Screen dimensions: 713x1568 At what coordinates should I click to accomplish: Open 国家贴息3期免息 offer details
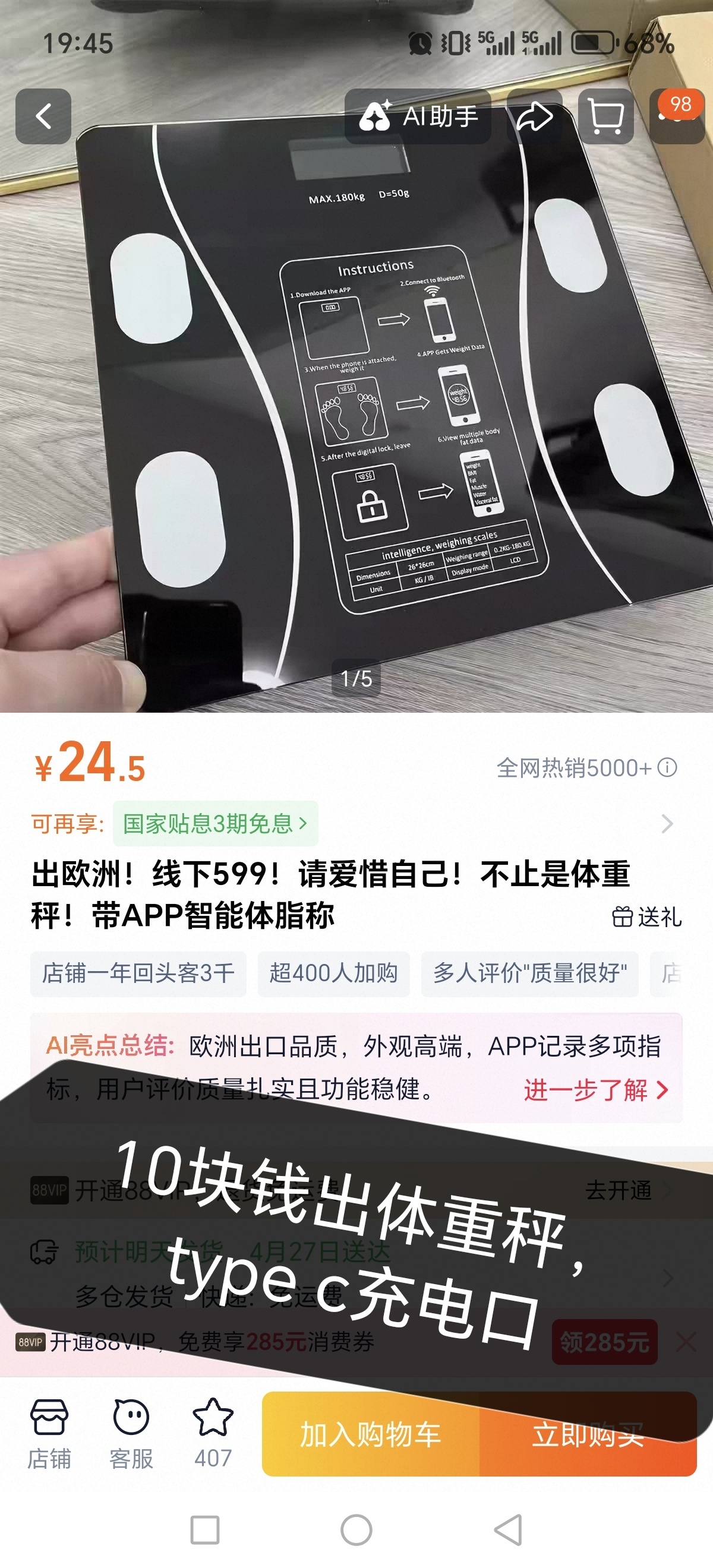pyautogui.click(x=215, y=824)
